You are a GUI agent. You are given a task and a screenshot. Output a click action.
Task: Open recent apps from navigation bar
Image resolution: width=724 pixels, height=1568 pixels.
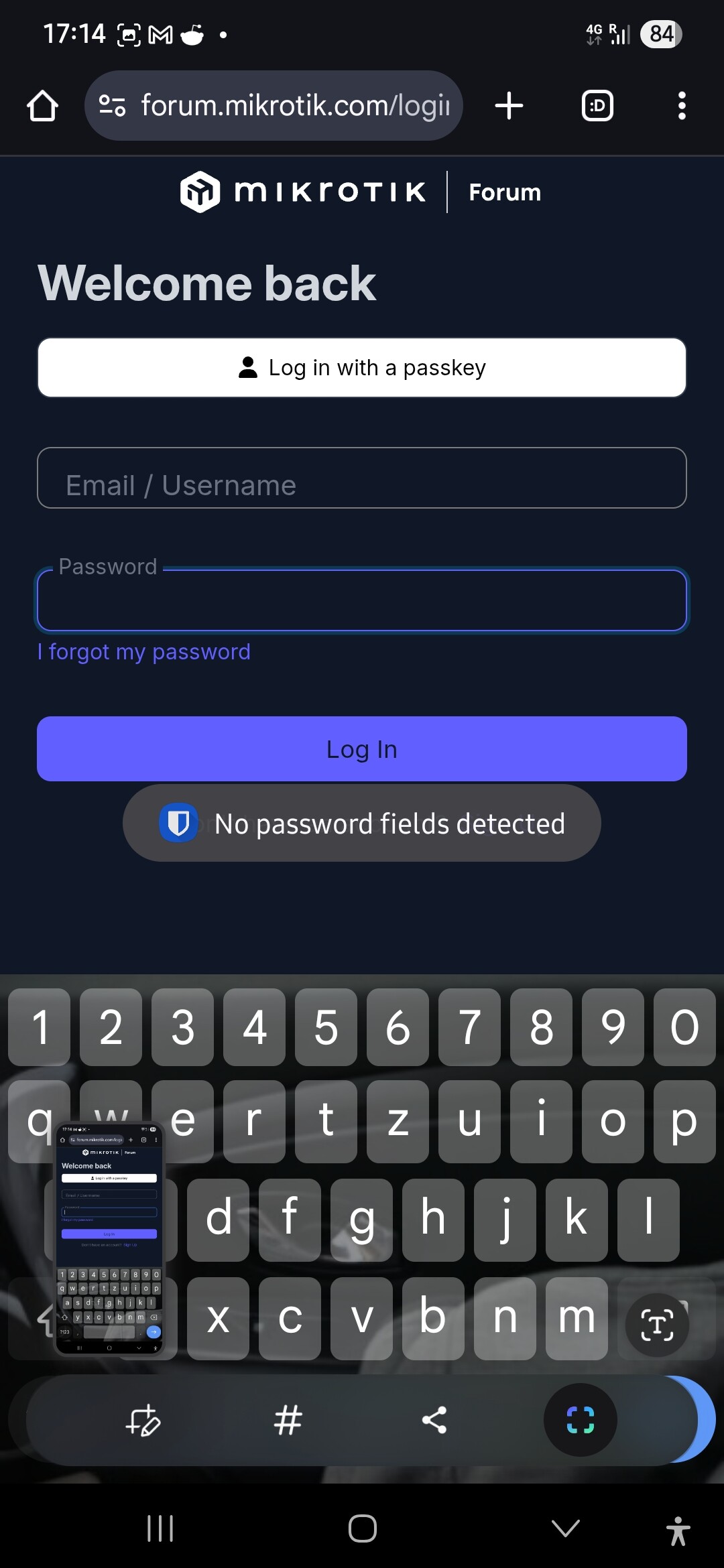click(160, 1528)
